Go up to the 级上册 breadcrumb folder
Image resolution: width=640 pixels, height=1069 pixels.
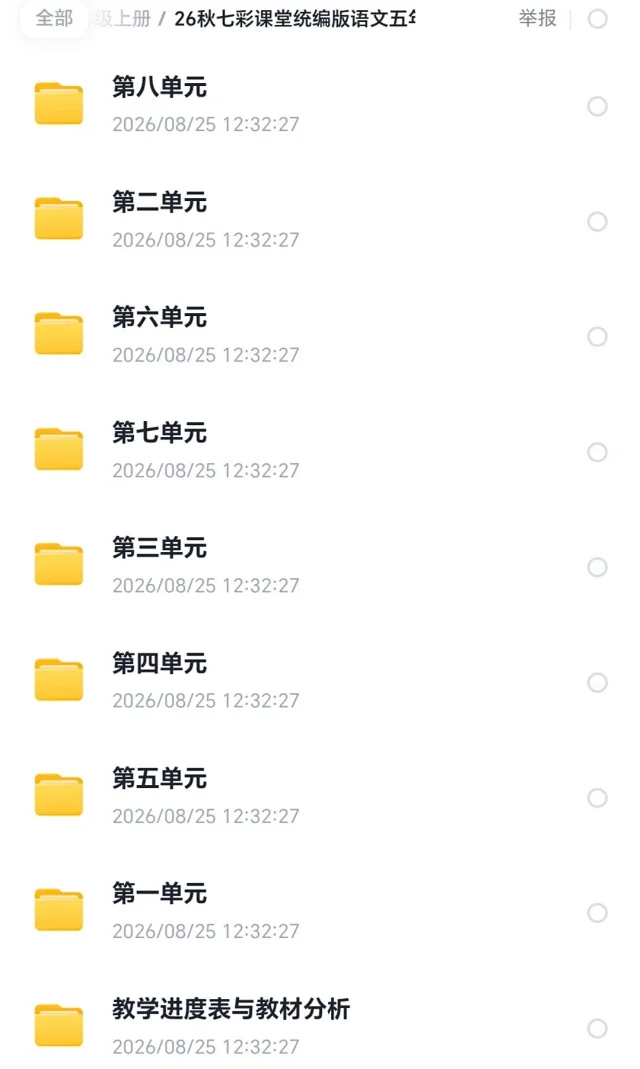coord(122,18)
